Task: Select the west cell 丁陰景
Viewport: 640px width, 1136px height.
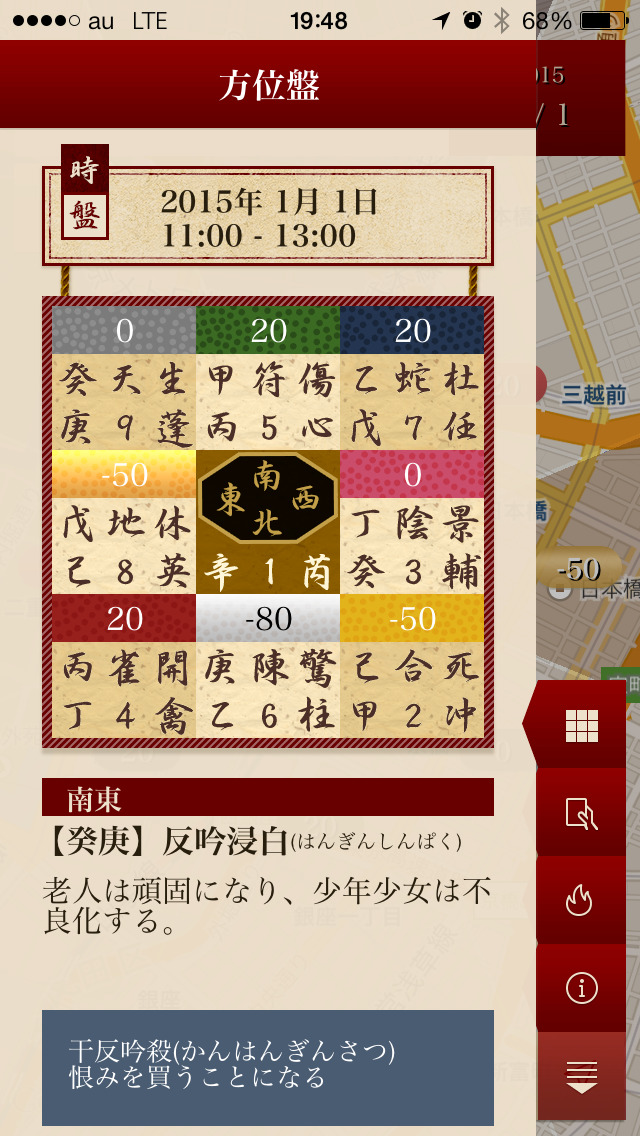Action: click(x=412, y=523)
